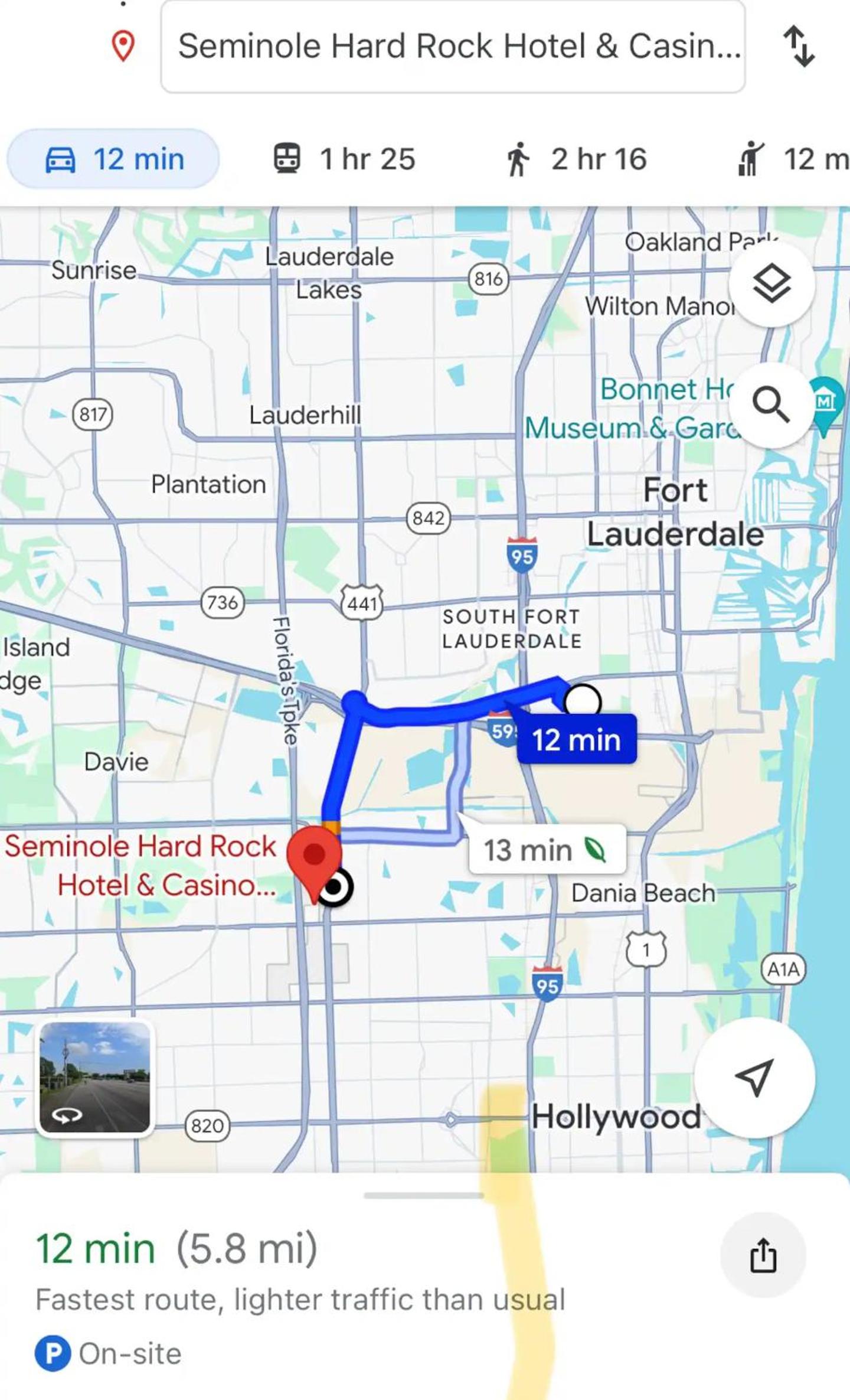Viewport: 850px width, 1400px height.
Task: Open the Street View thumbnail
Action: (95, 1078)
